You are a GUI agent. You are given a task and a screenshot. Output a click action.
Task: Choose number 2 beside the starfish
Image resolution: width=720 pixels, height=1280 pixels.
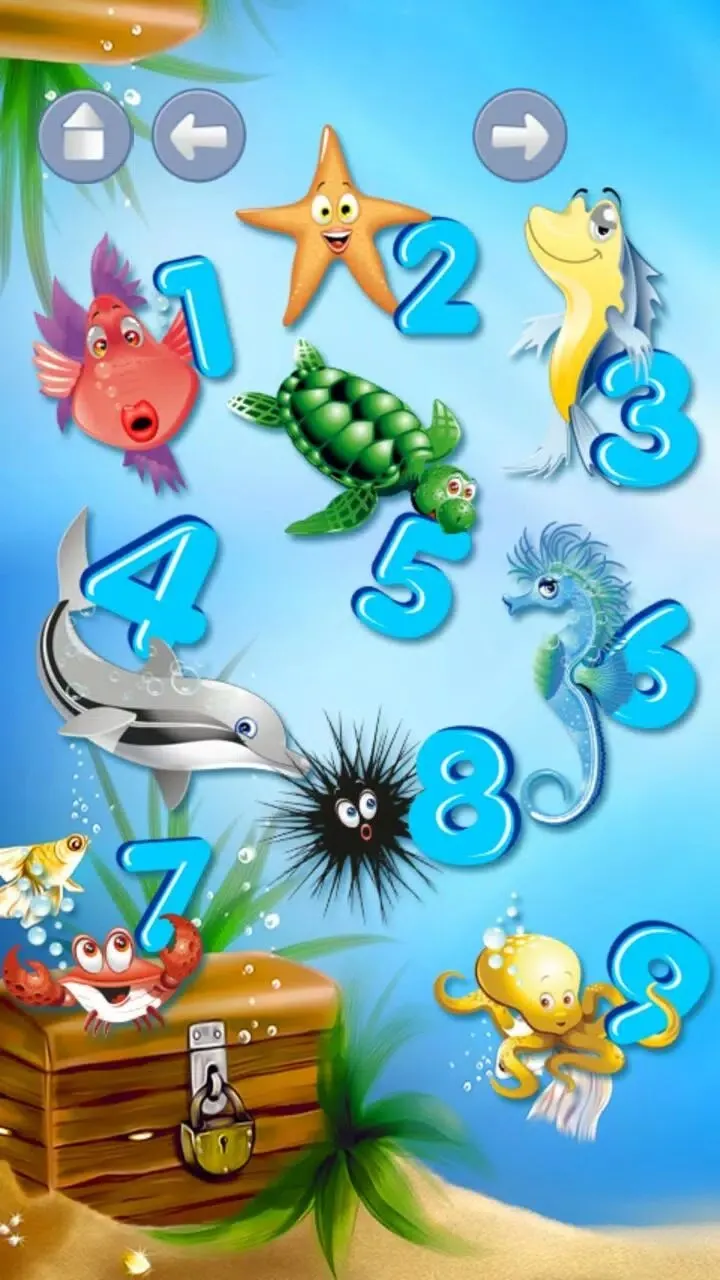click(x=437, y=277)
